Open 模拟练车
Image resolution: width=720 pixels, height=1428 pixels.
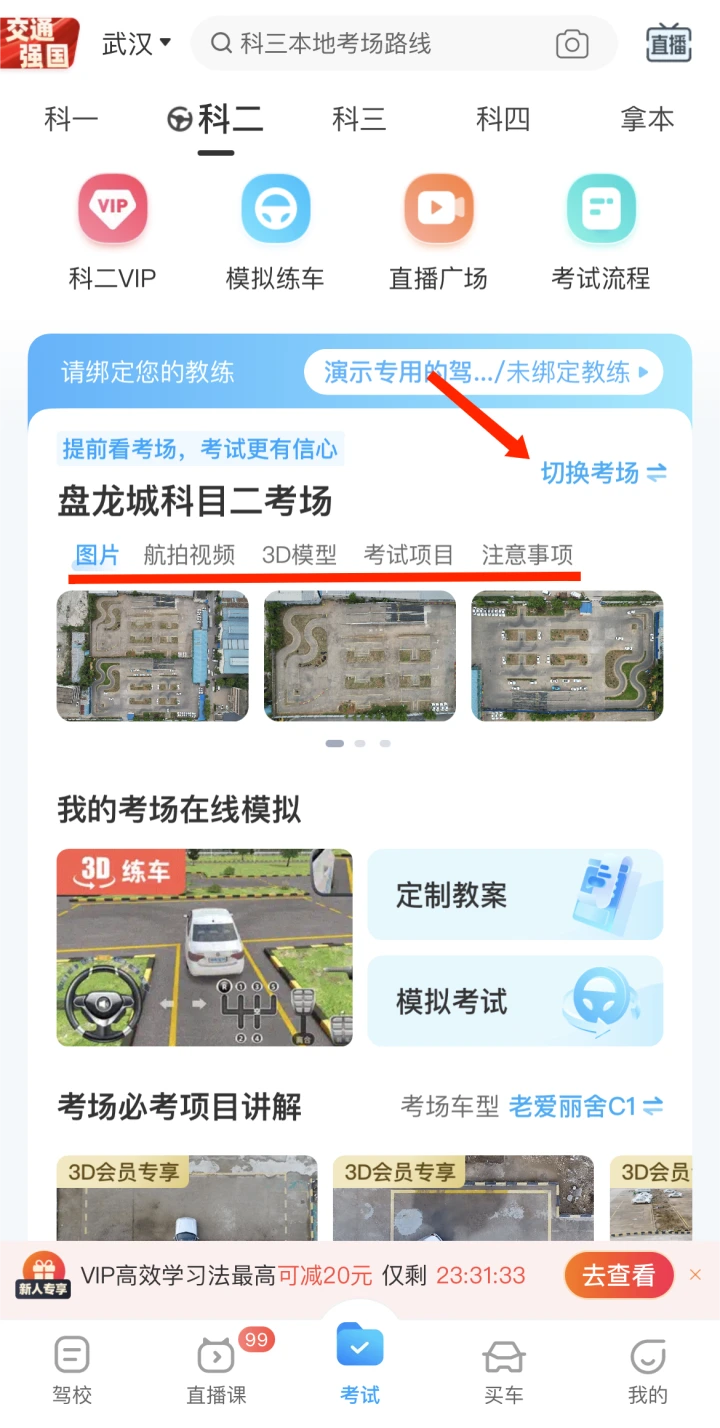(275, 232)
